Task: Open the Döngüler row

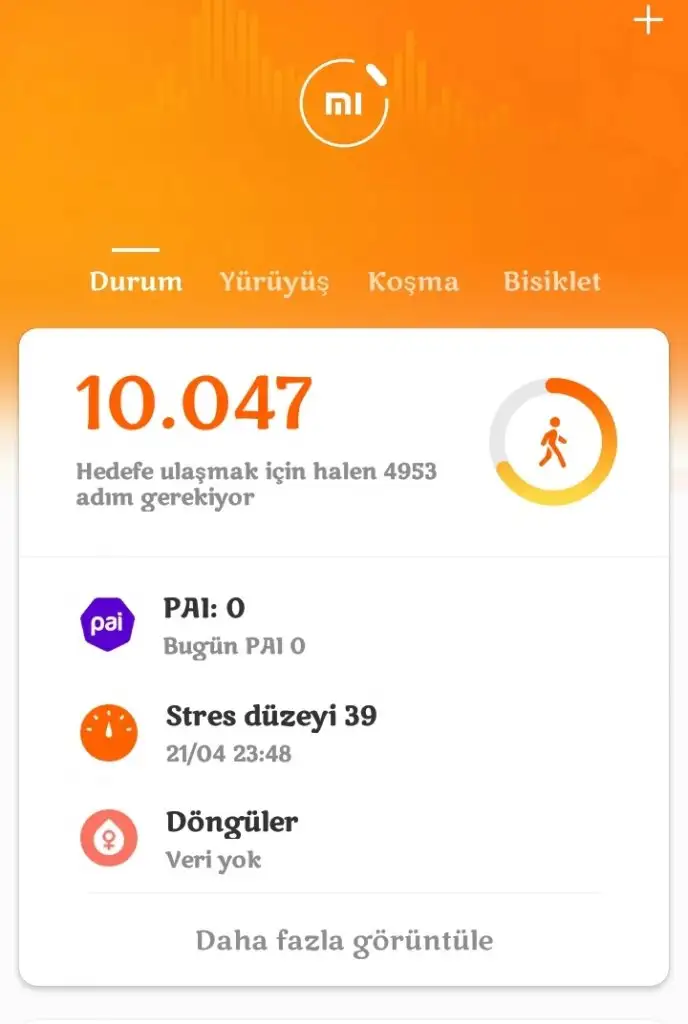Action: pyautogui.click(x=343, y=840)
